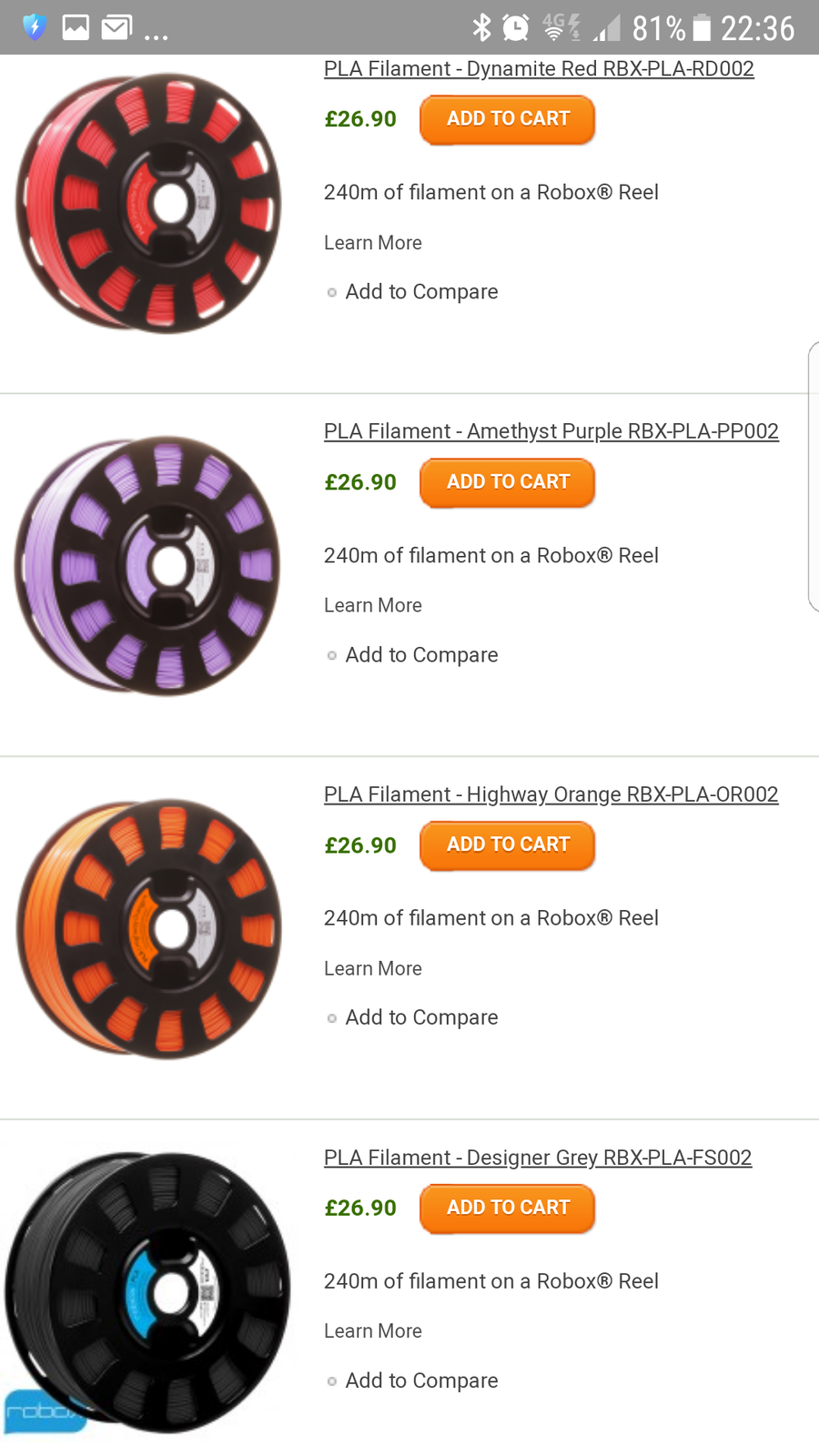This screenshot has height=1456, width=819.
Task: Open the Amethyst Purple RBX-PLA-PP002 product link
Action: (551, 431)
